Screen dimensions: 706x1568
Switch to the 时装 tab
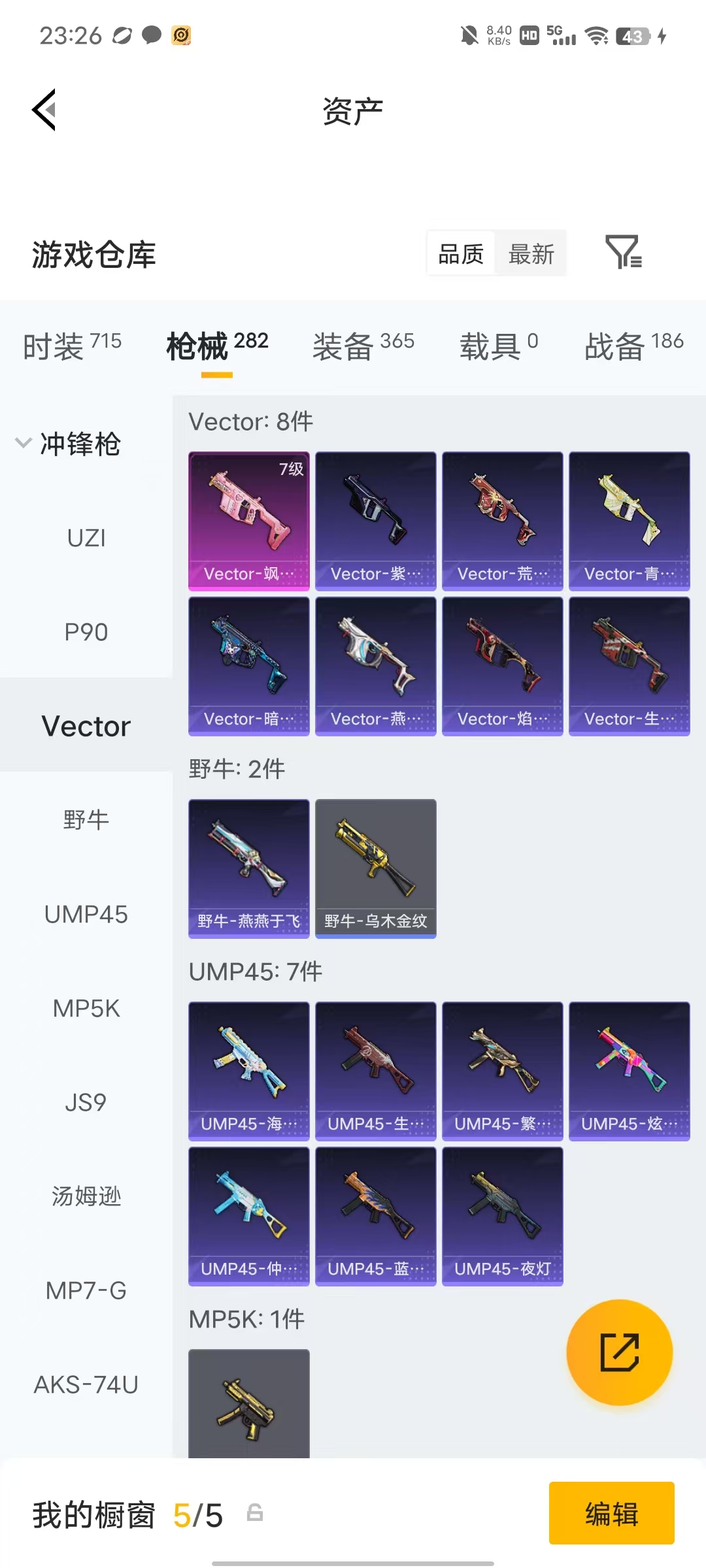72,345
